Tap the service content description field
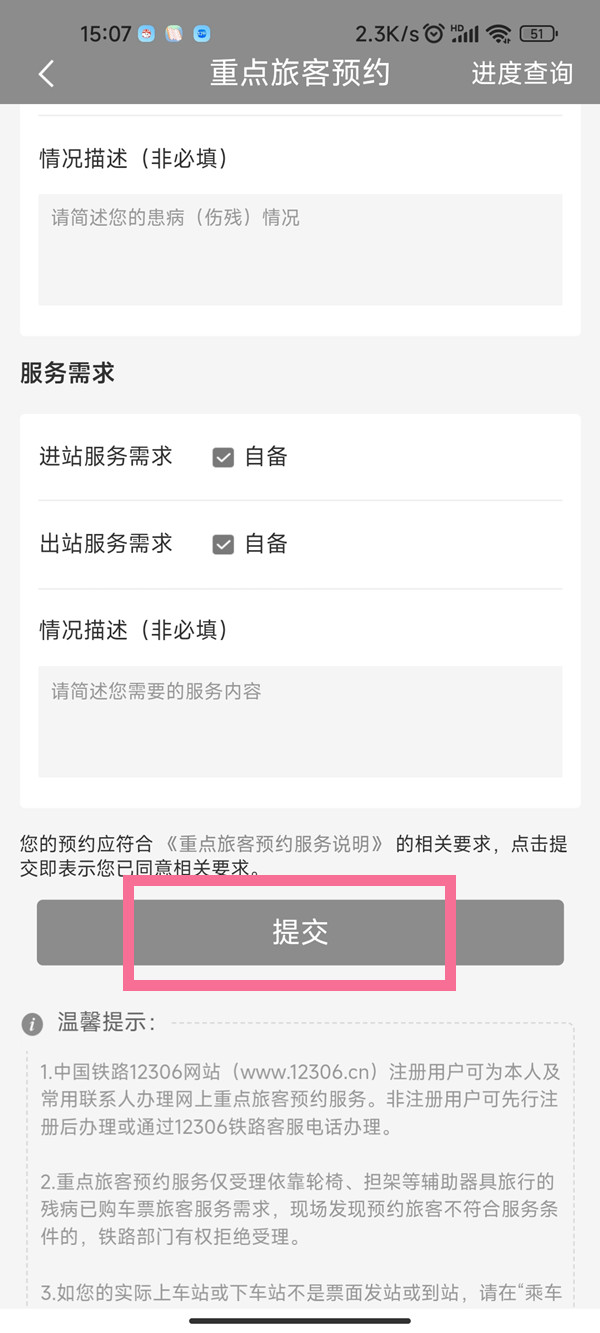This screenshot has height=1333, width=600. (x=300, y=722)
